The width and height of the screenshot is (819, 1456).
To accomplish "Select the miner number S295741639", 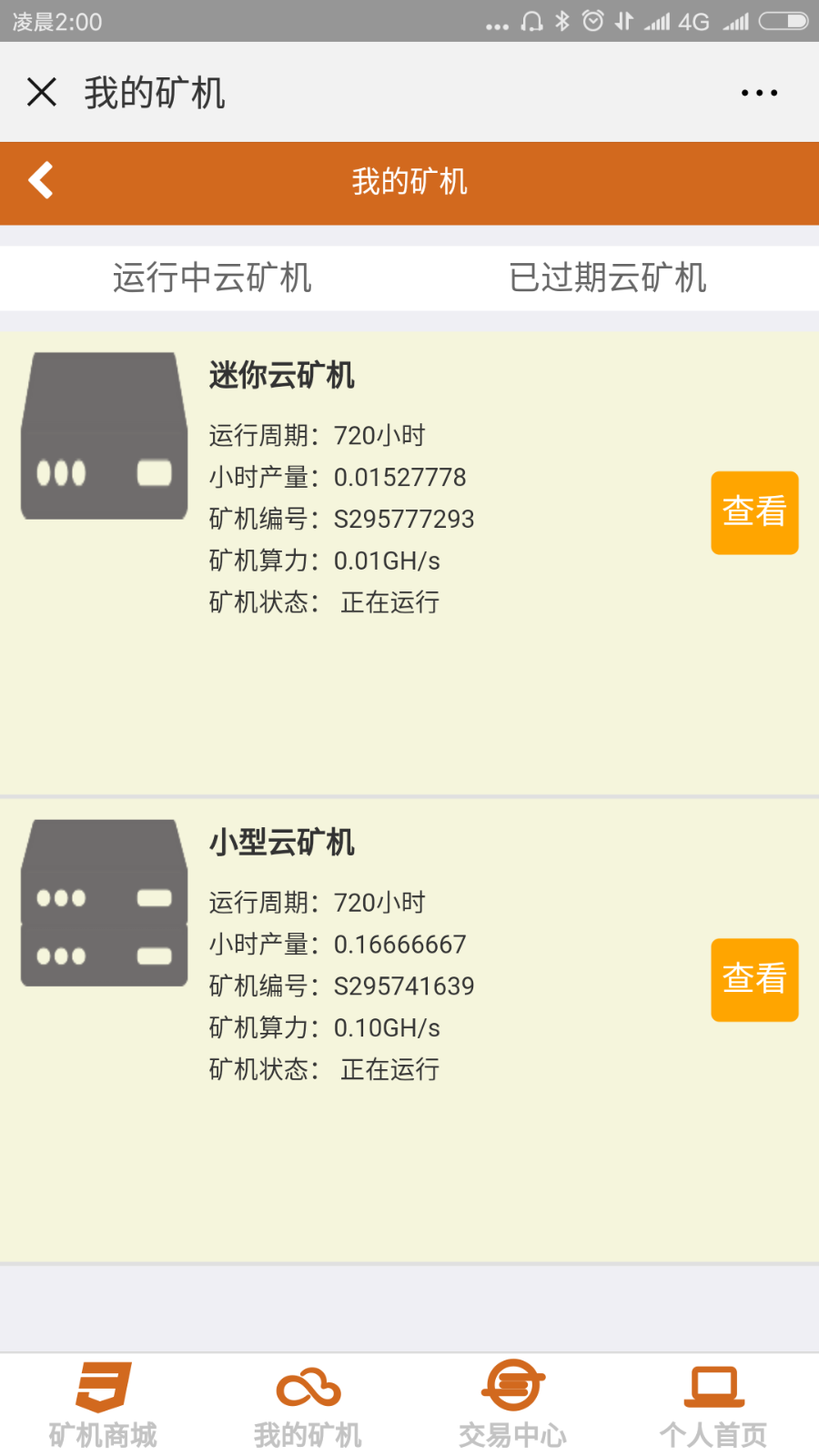I will (404, 986).
